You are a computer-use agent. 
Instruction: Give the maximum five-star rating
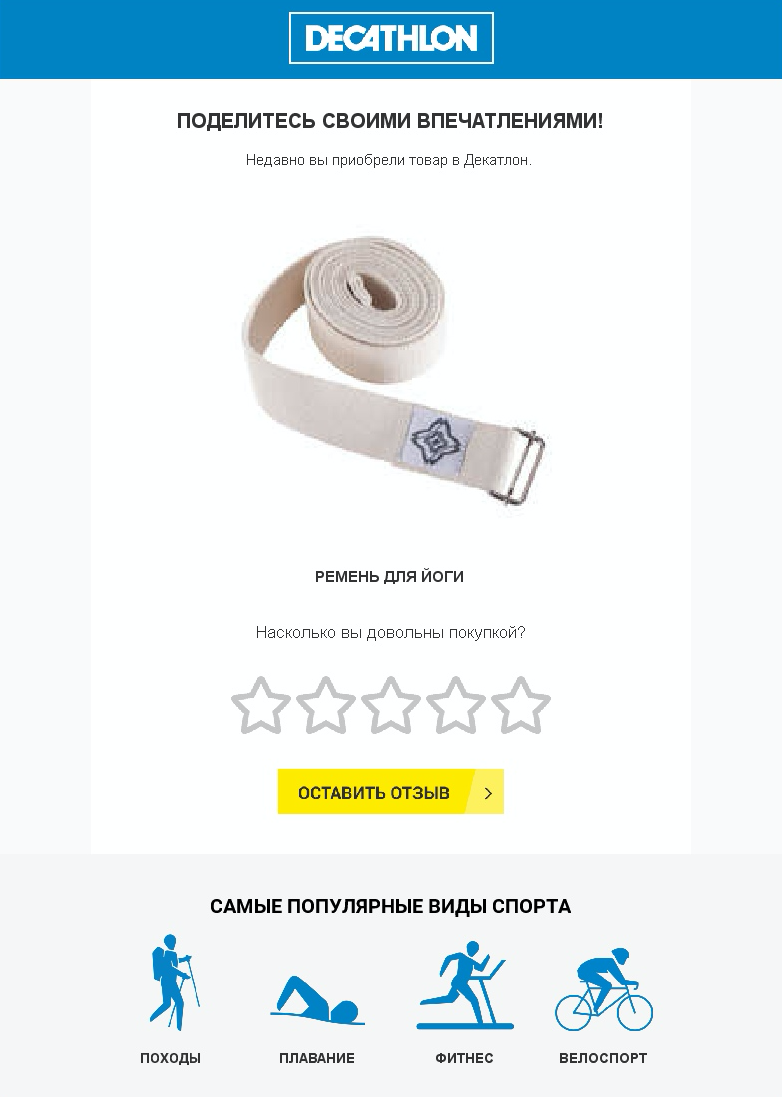[x=521, y=706]
